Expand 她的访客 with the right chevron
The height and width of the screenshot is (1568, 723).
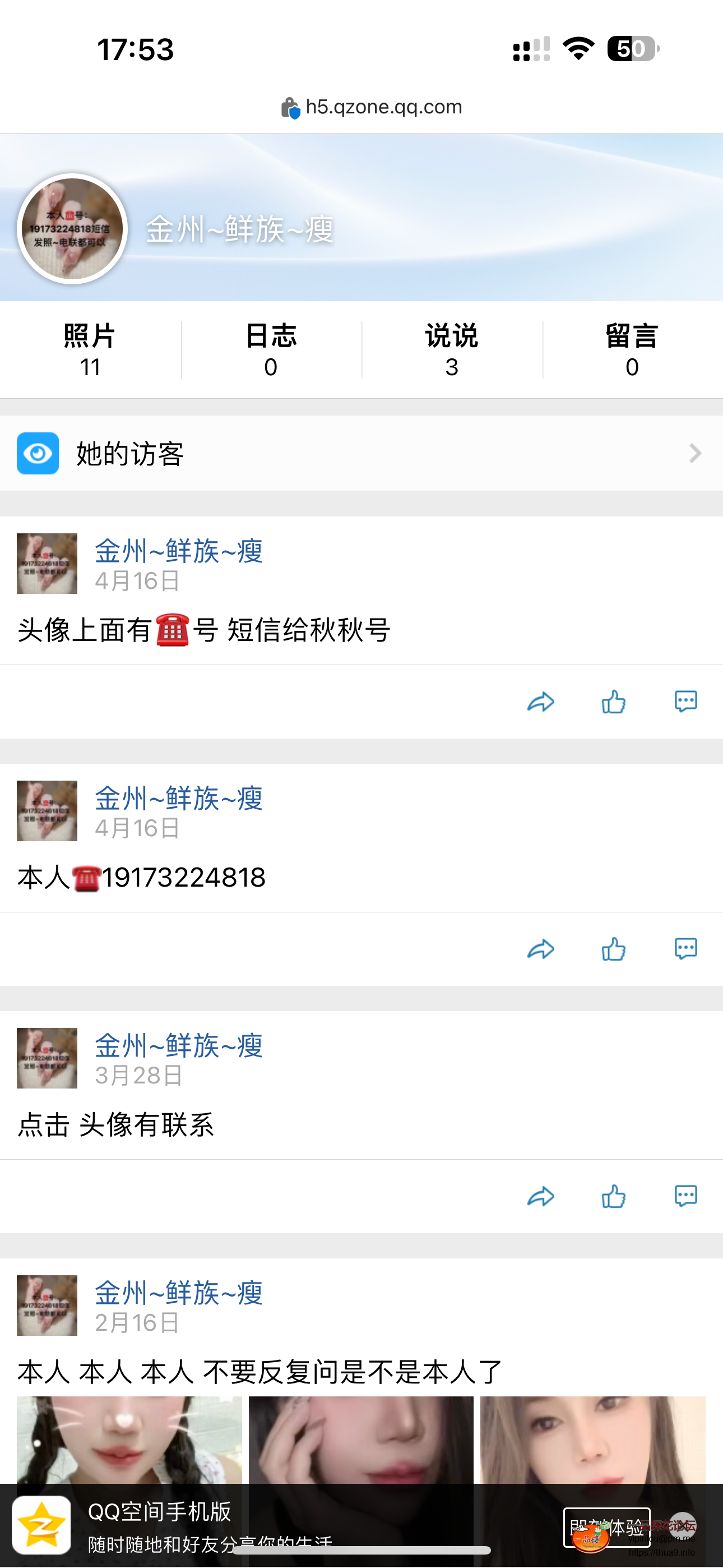695,453
